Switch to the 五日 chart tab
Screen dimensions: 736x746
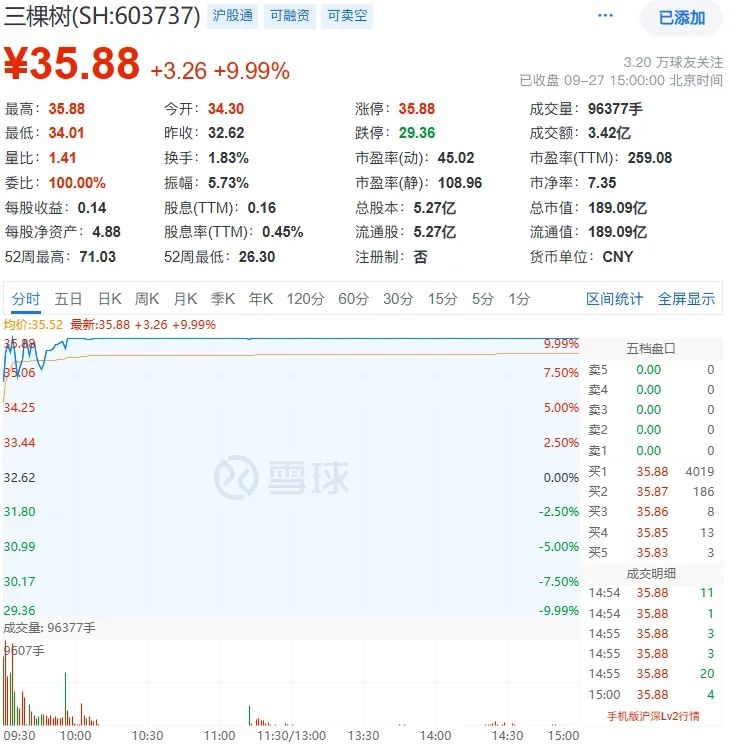point(69,298)
